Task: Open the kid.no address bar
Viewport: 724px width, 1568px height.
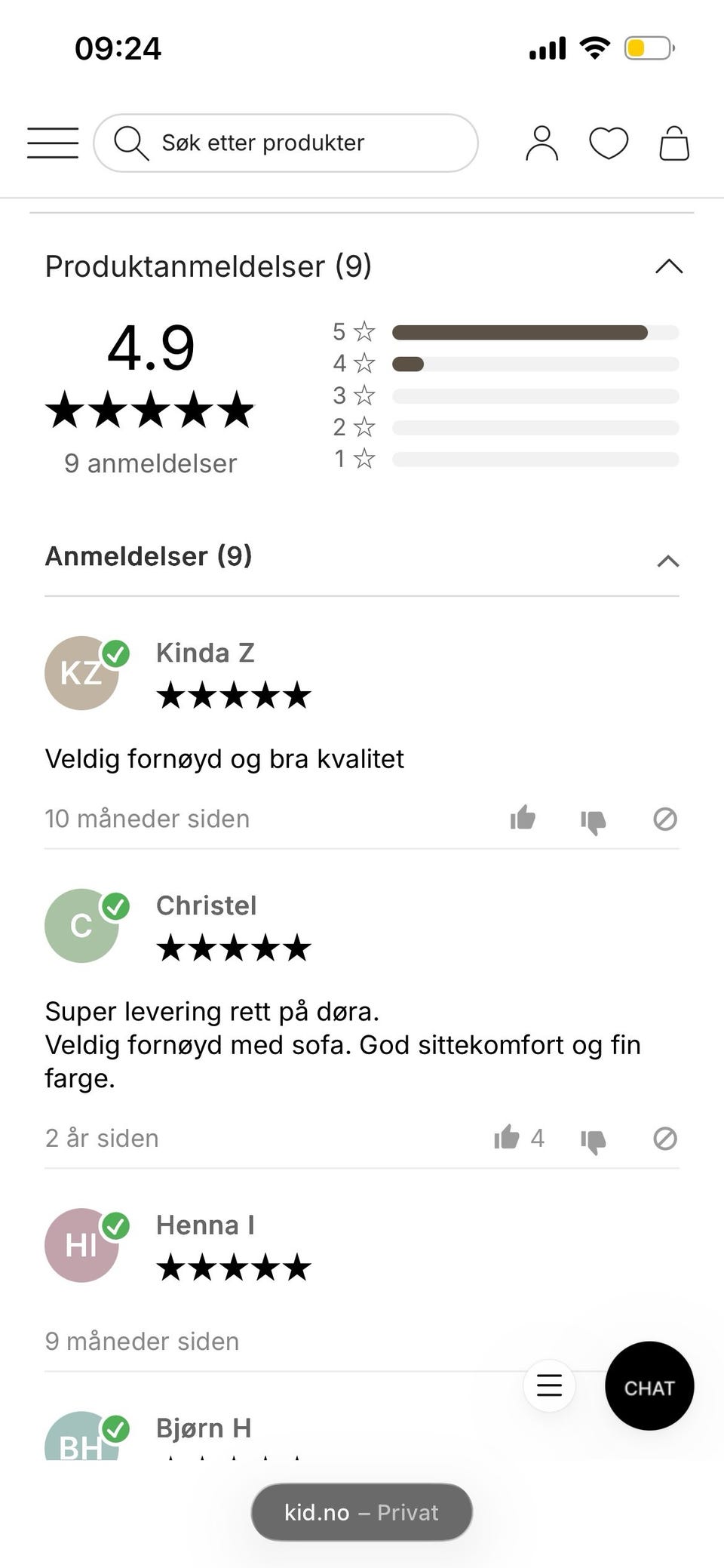Action: (x=360, y=1512)
